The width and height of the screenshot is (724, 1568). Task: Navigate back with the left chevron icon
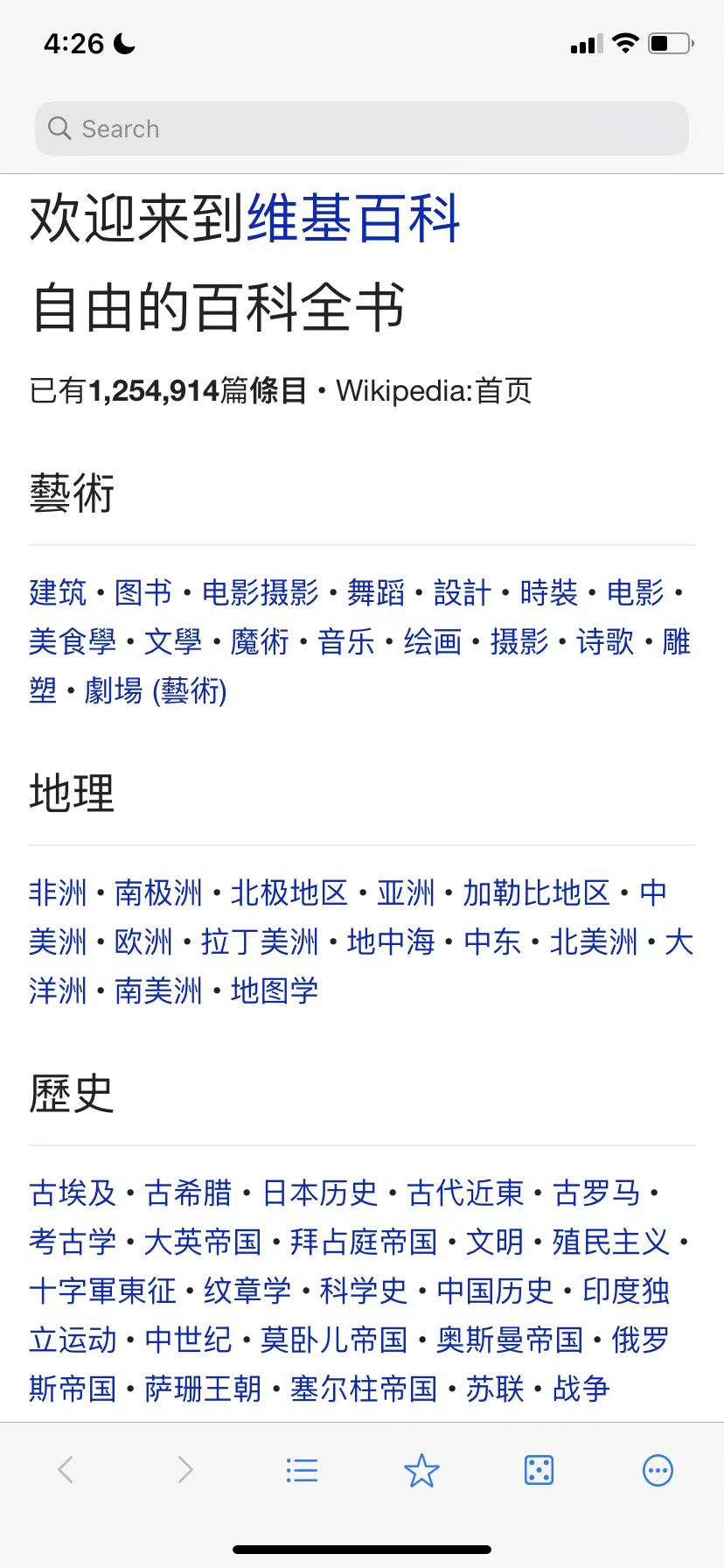(x=65, y=1469)
